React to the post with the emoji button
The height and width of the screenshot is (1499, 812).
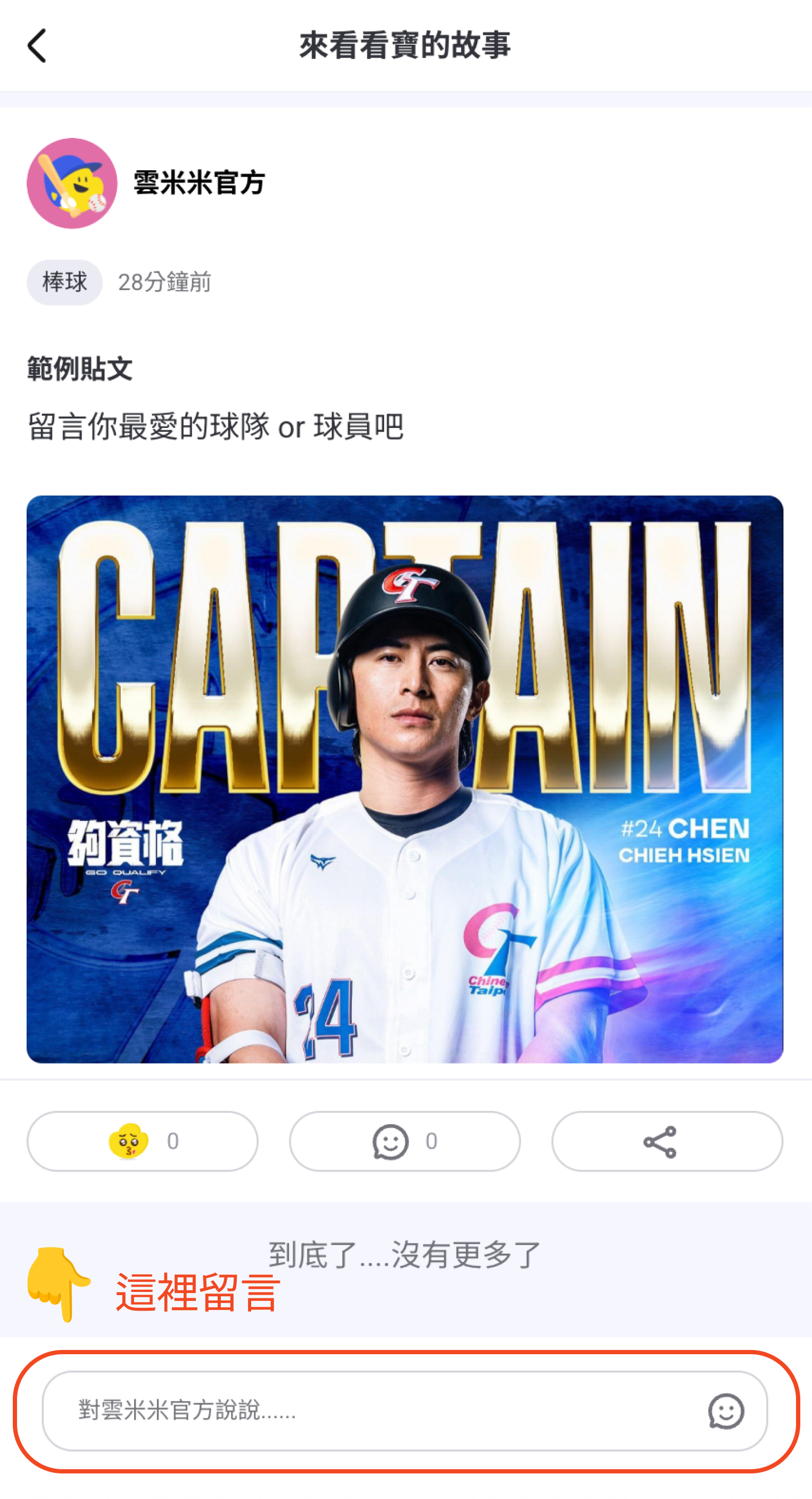[x=143, y=1141]
